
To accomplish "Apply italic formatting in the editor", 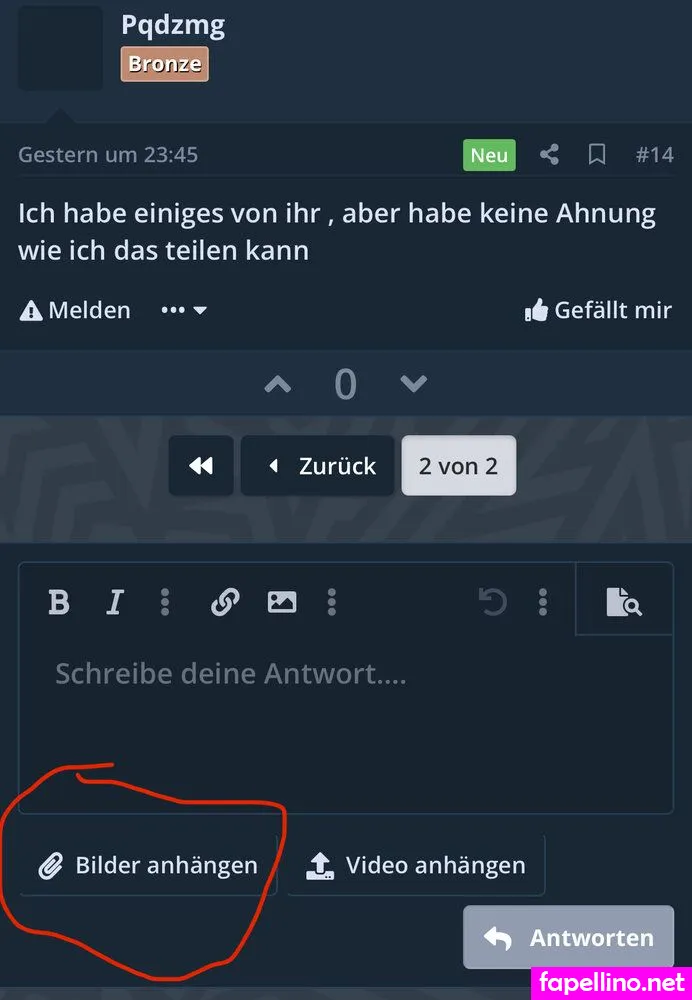I will pyautogui.click(x=115, y=602).
